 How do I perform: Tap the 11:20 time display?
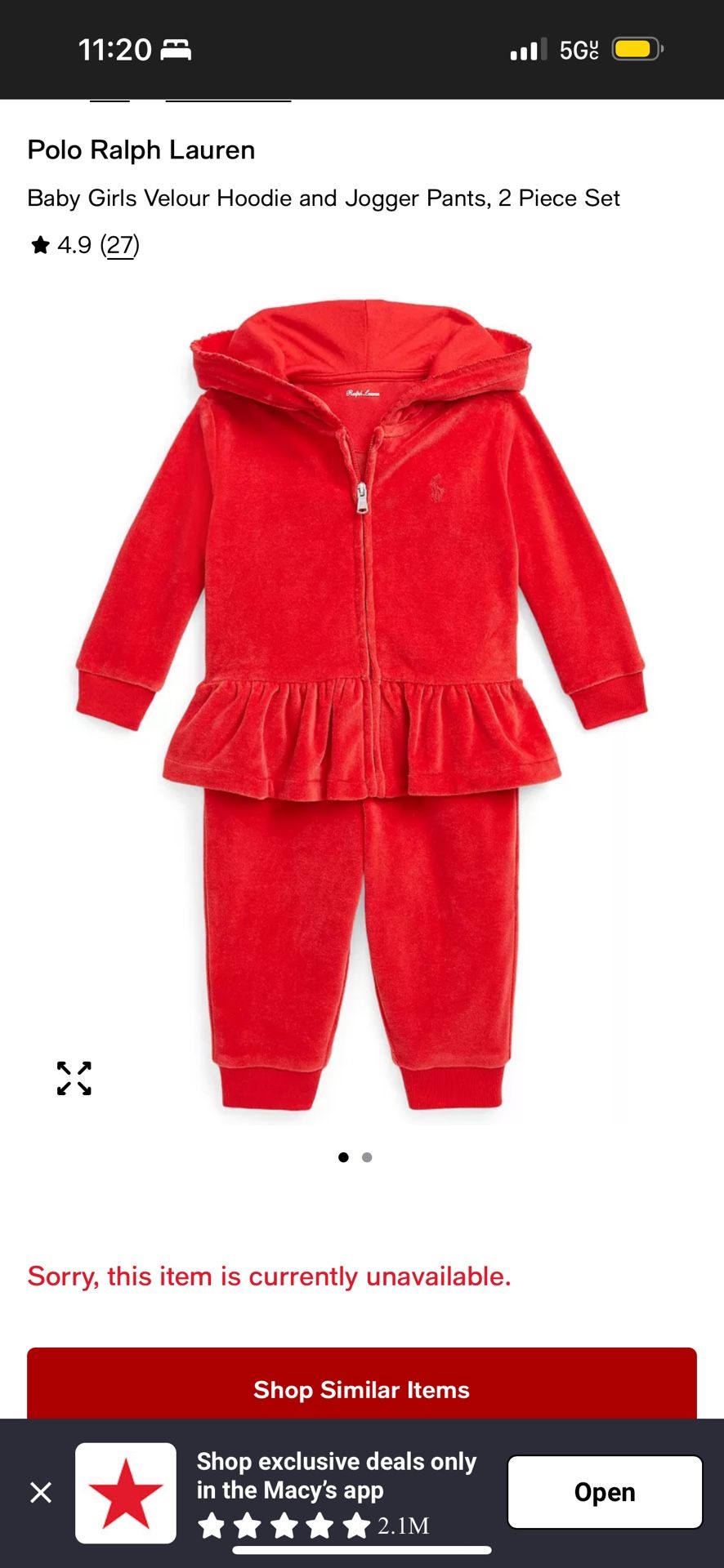click(114, 49)
